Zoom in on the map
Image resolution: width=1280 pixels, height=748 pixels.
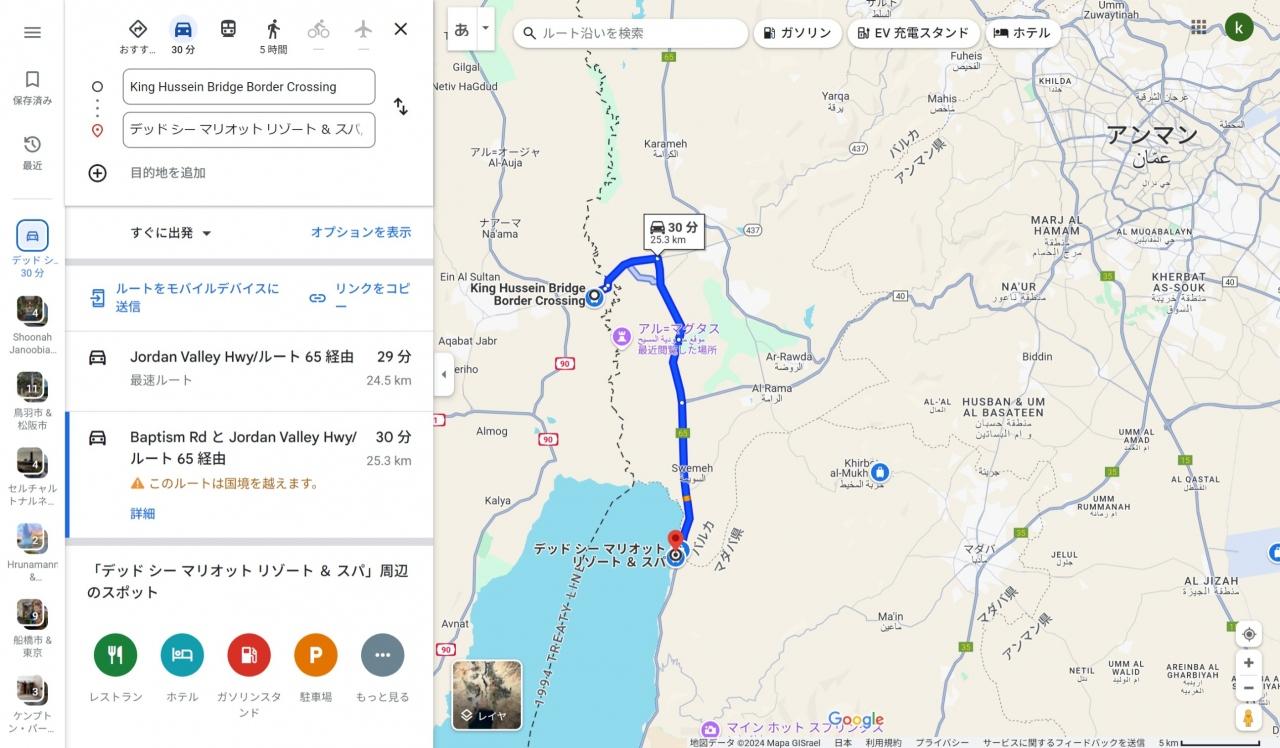click(x=1248, y=663)
